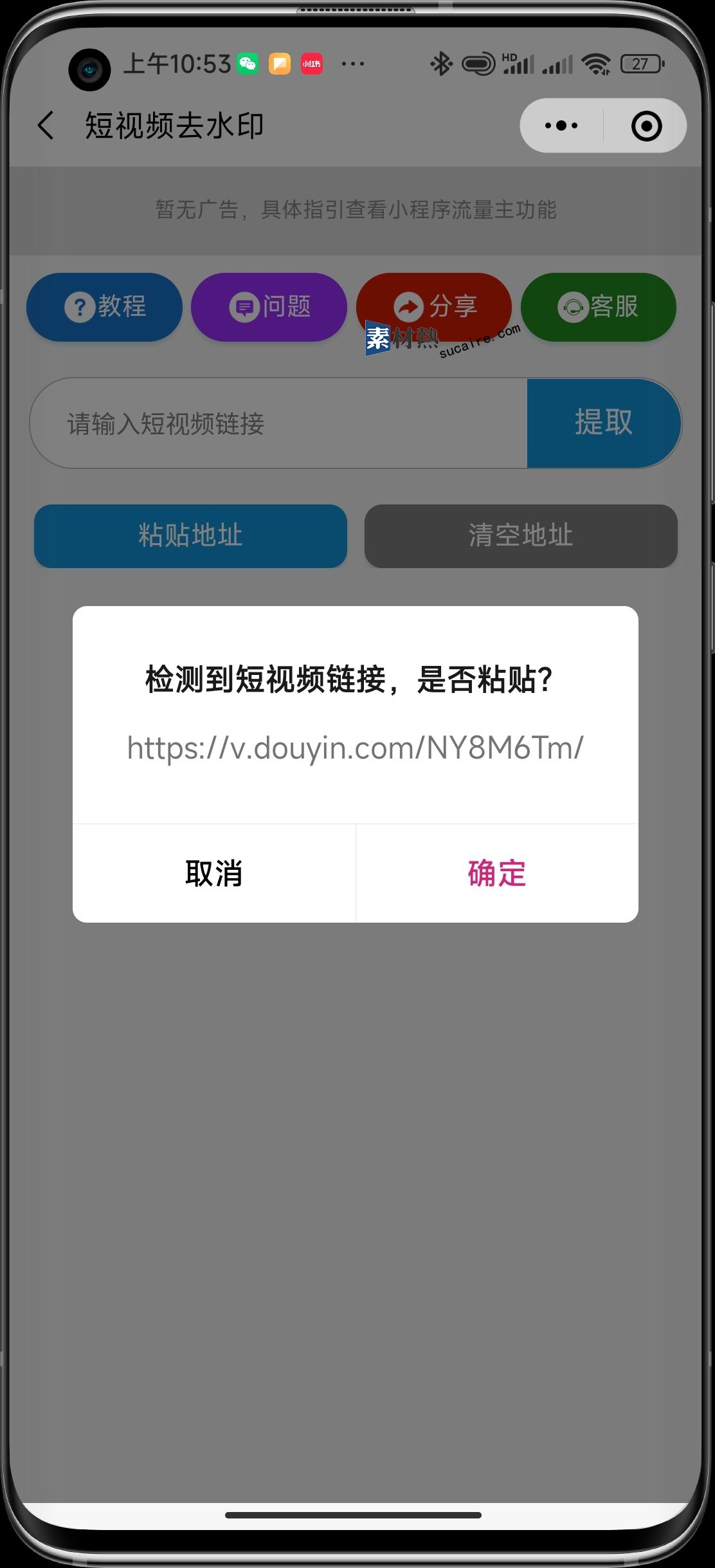Tap 提取 to extract the video

tap(603, 423)
